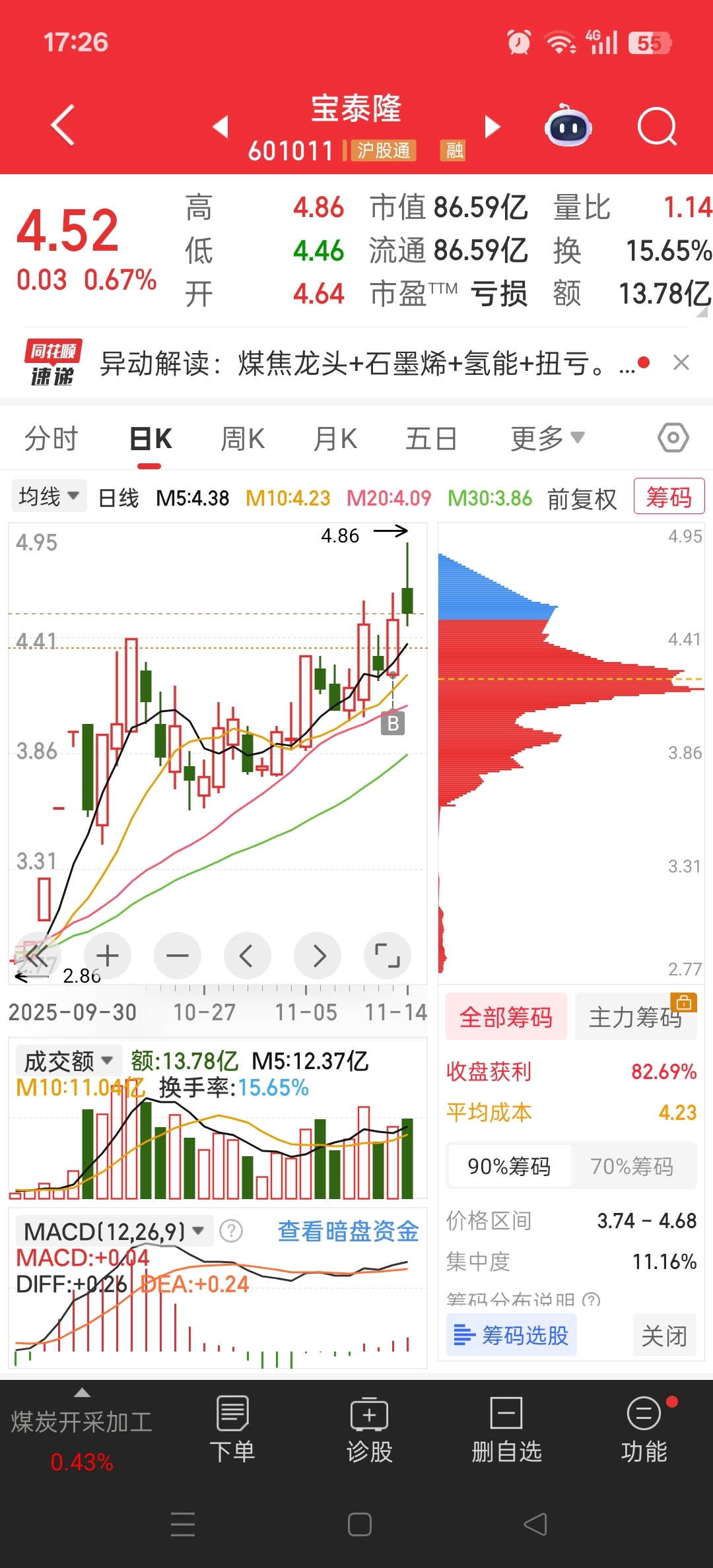This screenshot has width=713, height=1568.
Task: Close the chip distribution panel with 关闭
Action: (664, 1335)
